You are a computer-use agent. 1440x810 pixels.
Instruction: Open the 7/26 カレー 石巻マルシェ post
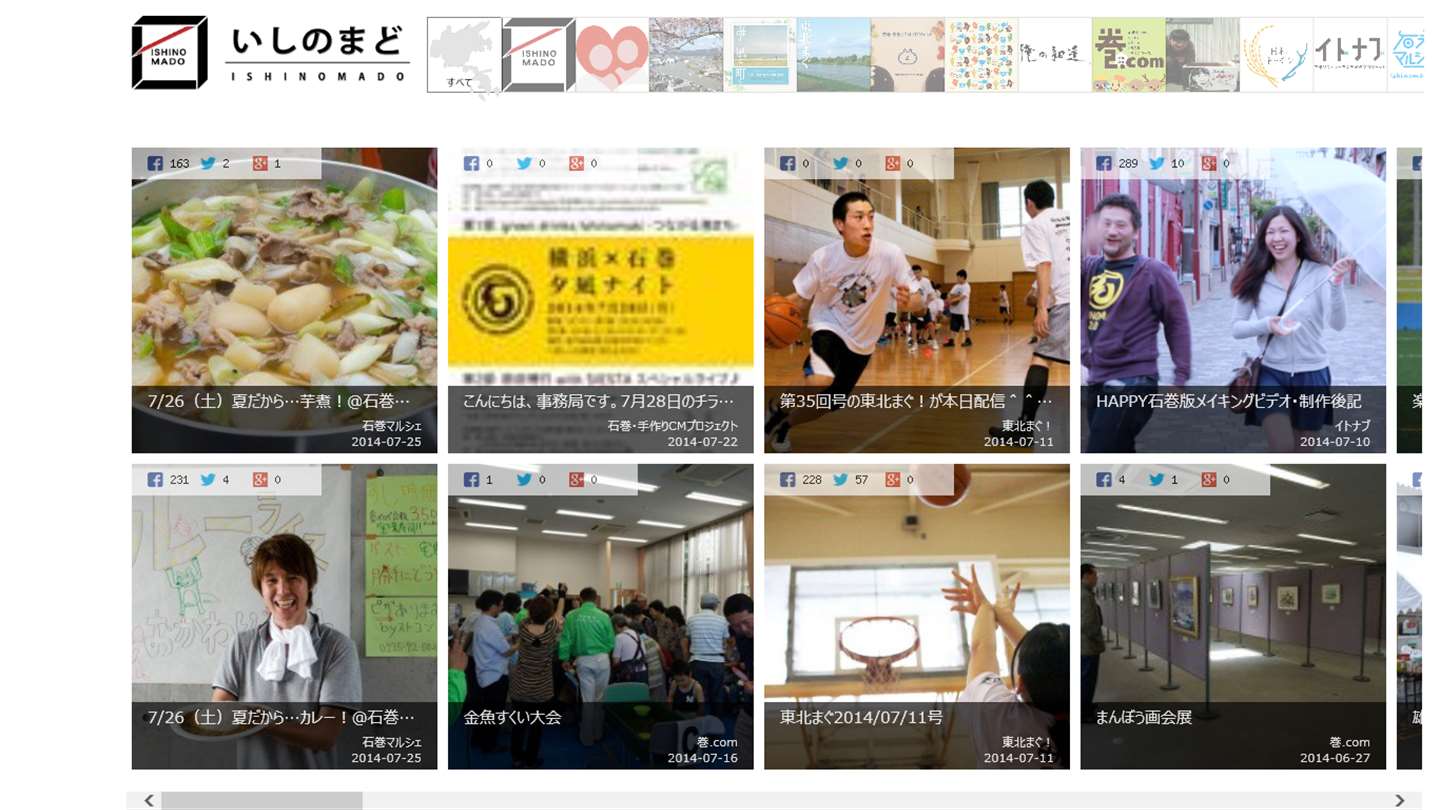pos(284,616)
